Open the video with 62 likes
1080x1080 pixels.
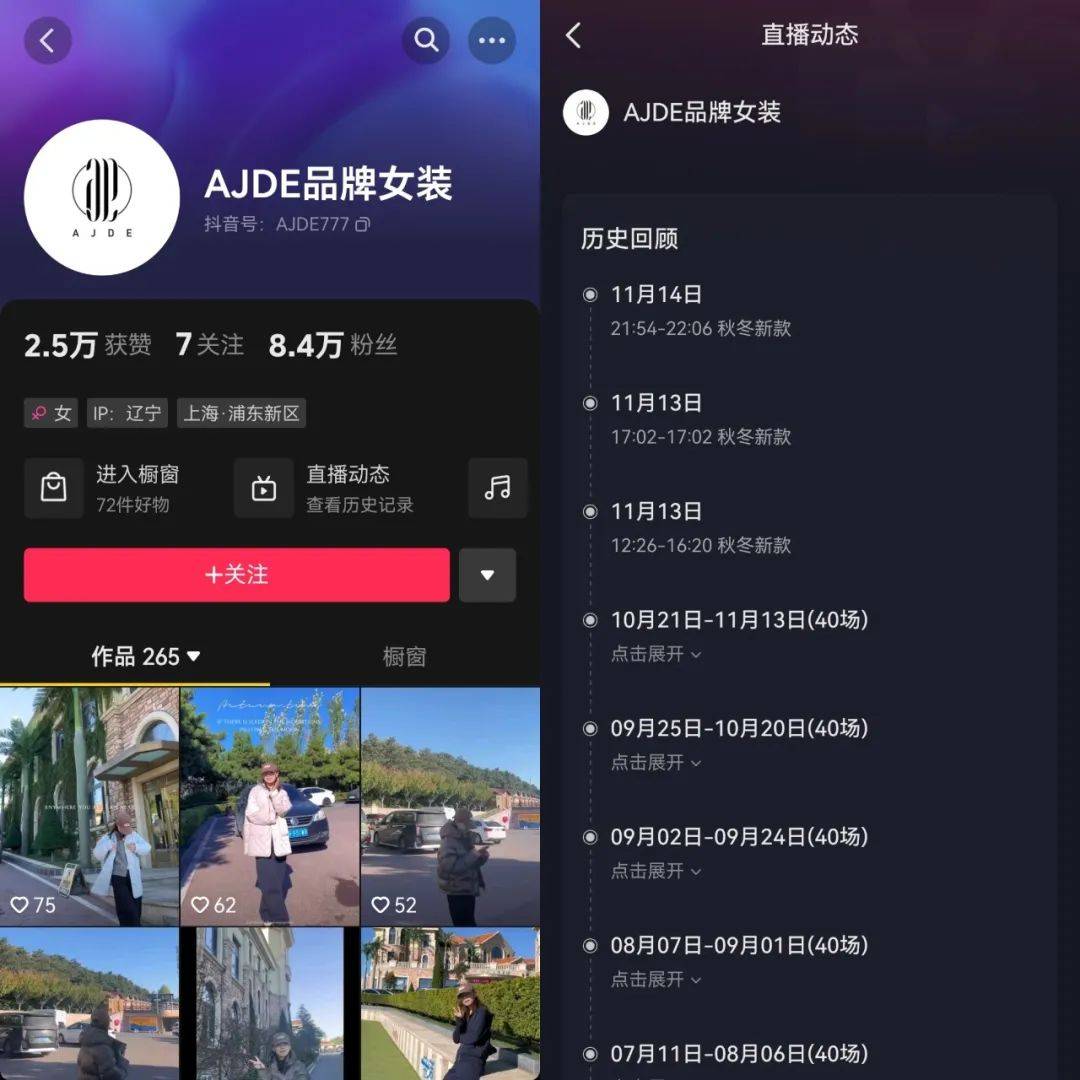(x=269, y=806)
